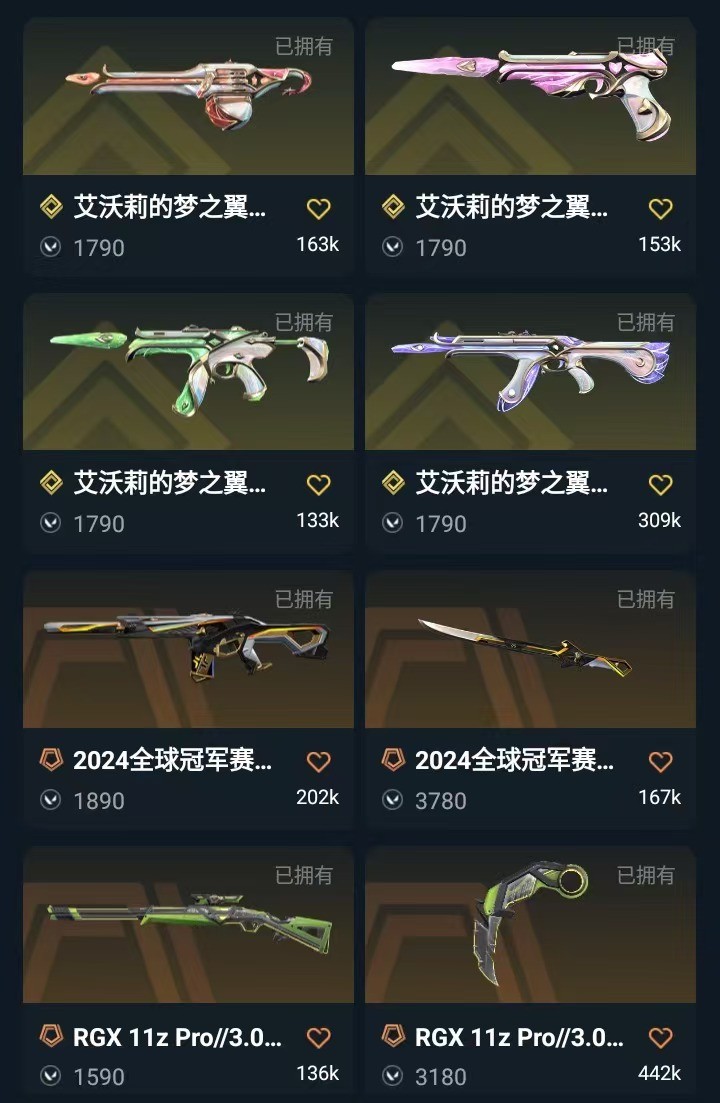Open the 2024全球冠军赛 rifle card with 202k
Image resolution: width=720 pixels, height=1103 pixels.
coord(188,650)
